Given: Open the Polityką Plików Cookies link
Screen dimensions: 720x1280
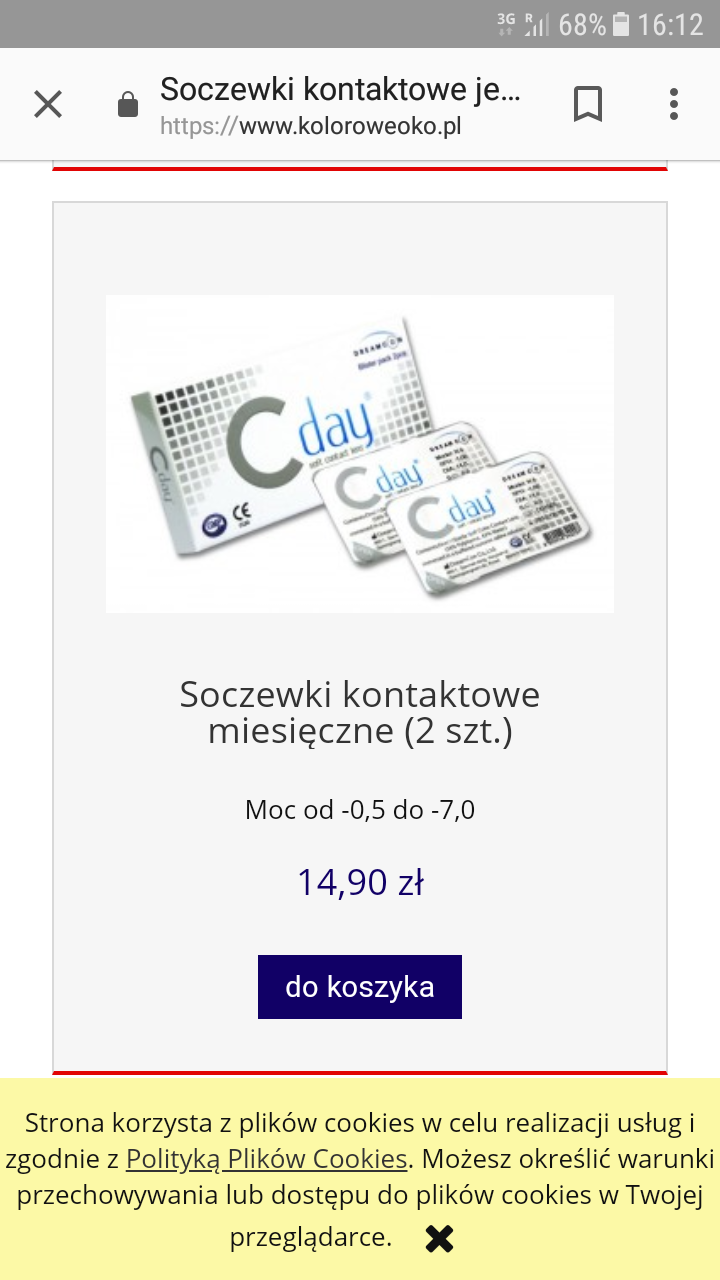Looking at the screenshot, I should [266, 1159].
